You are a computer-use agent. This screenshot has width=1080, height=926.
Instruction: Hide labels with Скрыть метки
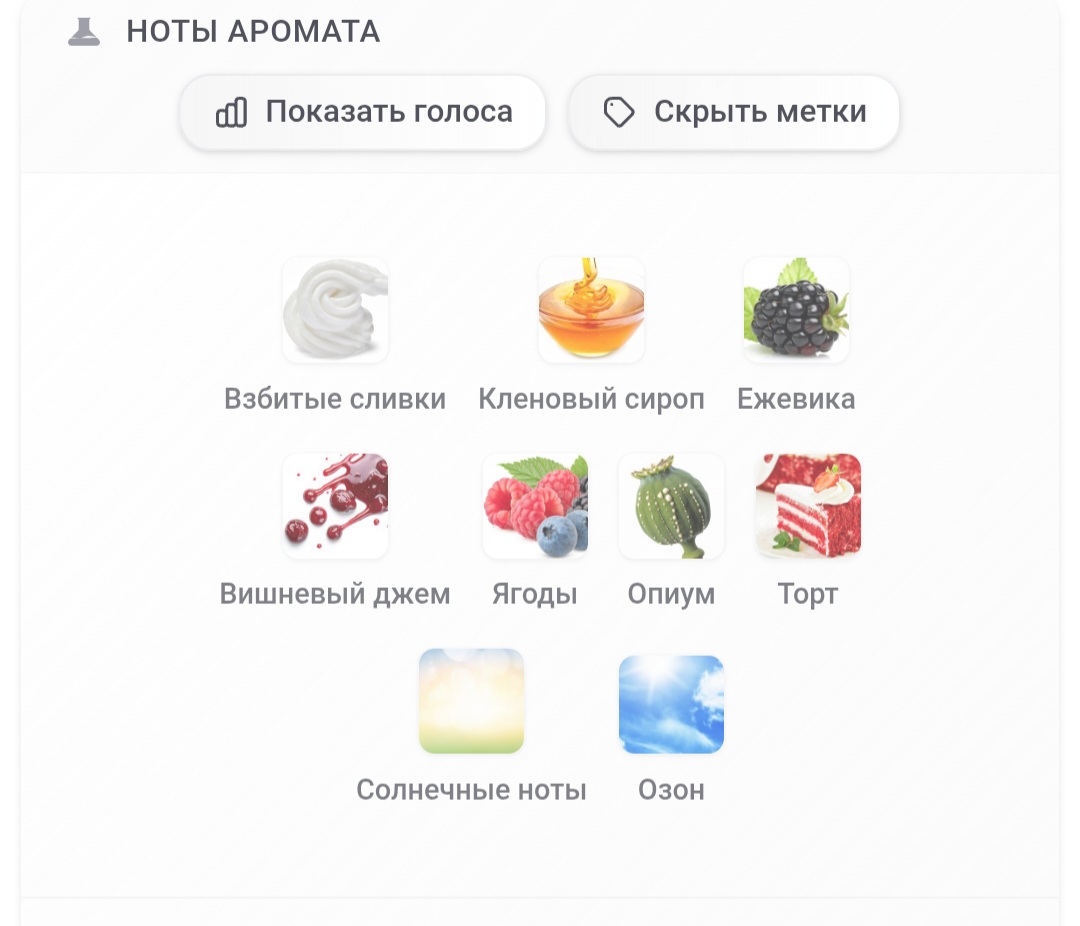[x=734, y=112]
